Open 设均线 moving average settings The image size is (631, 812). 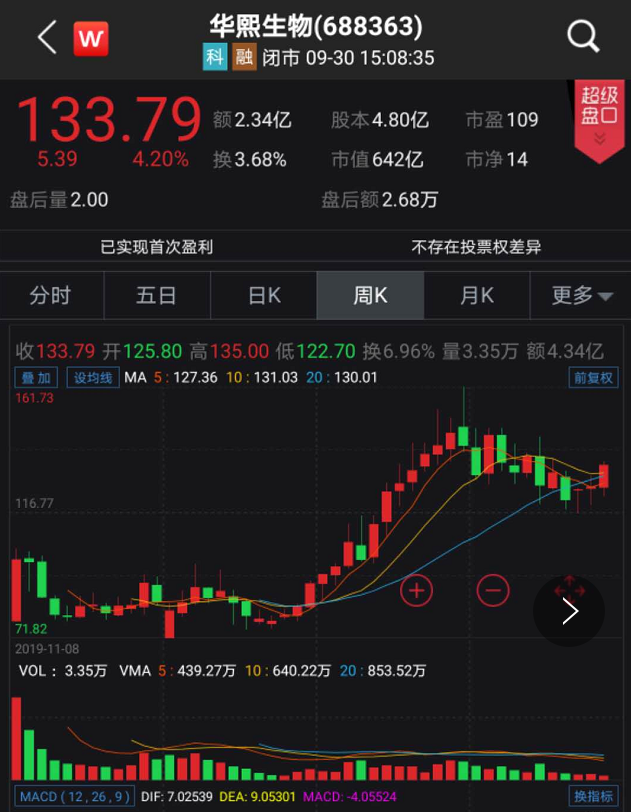(x=94, y=377)
